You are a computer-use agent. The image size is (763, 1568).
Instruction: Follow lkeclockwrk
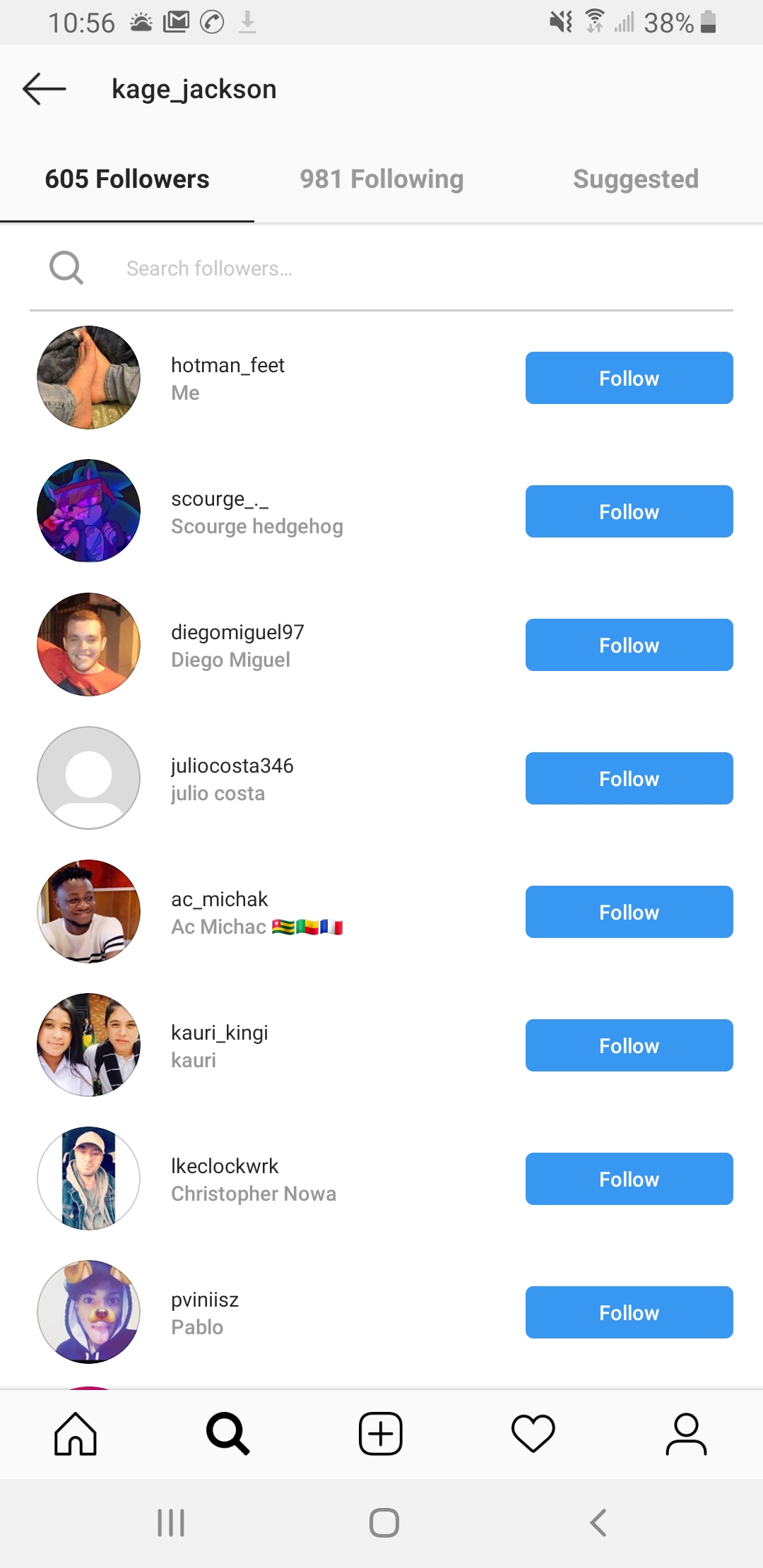pyautogui.click(x=629, y=1179)
